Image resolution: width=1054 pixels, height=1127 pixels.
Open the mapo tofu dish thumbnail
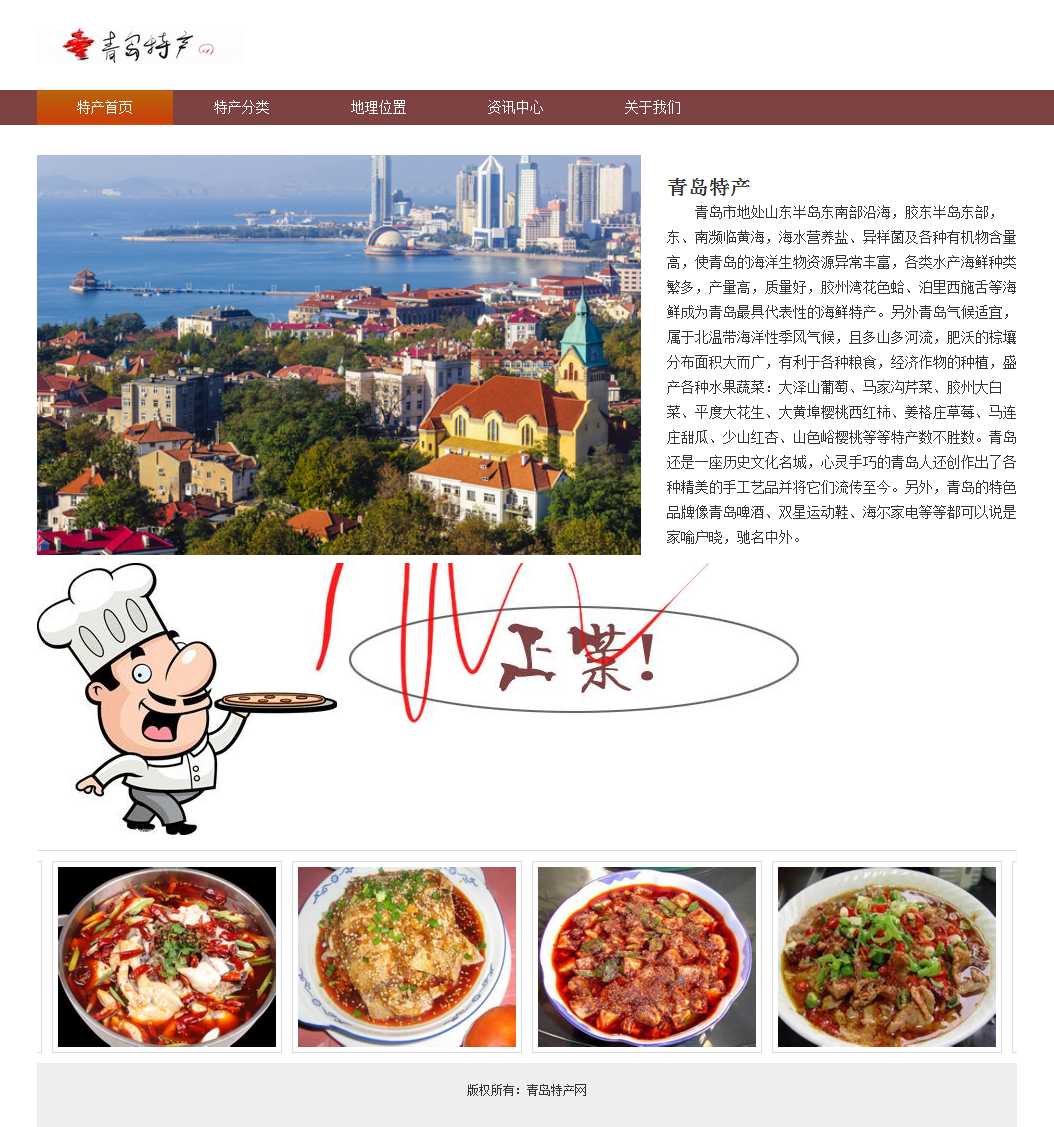point(647,957)
